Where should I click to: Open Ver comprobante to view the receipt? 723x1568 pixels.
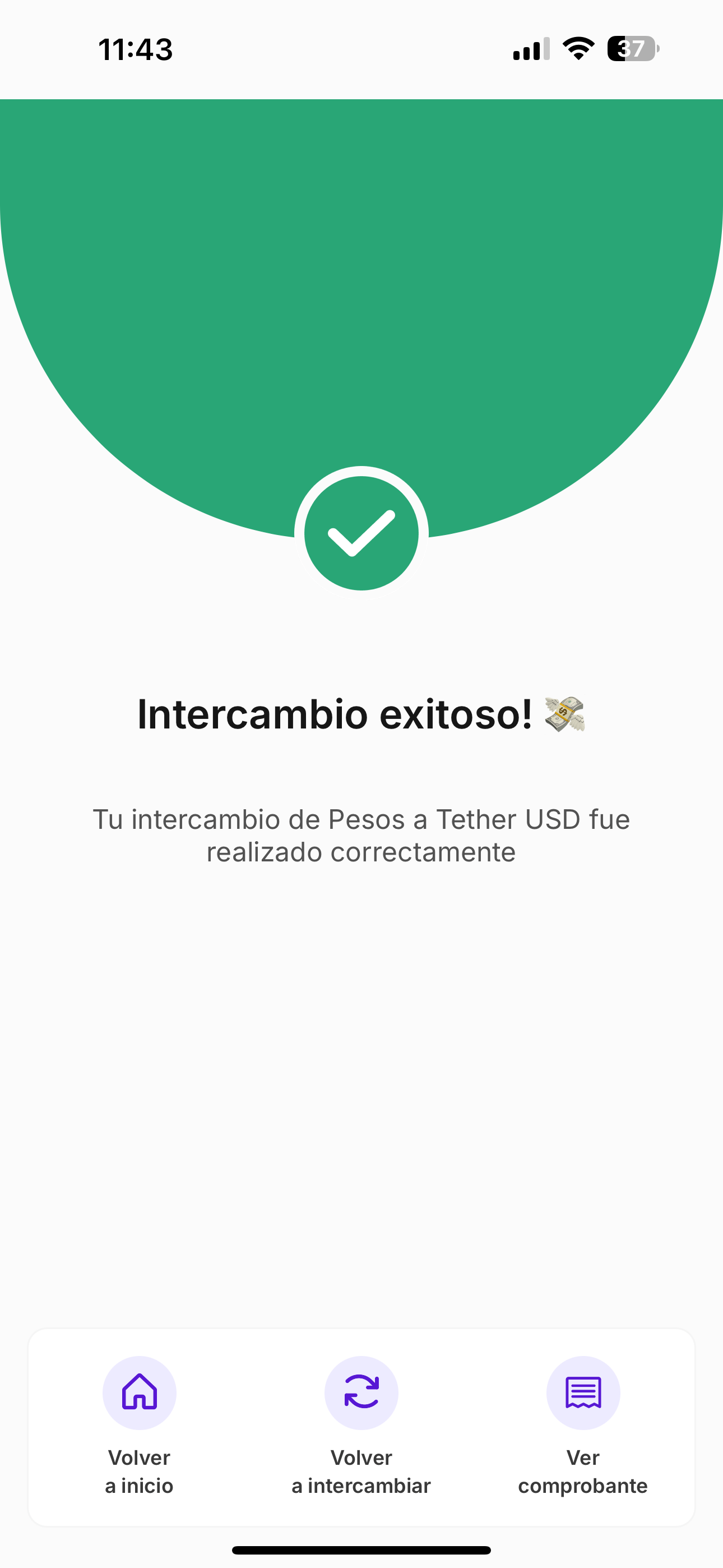point(583,1392)
